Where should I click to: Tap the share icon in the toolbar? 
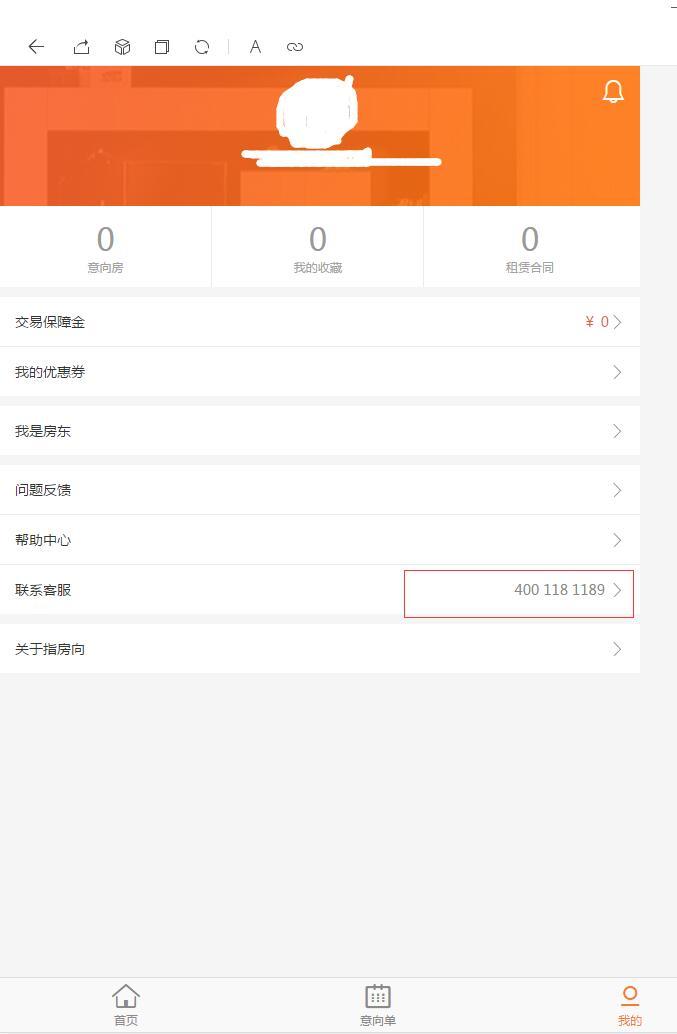pos(82,47)
